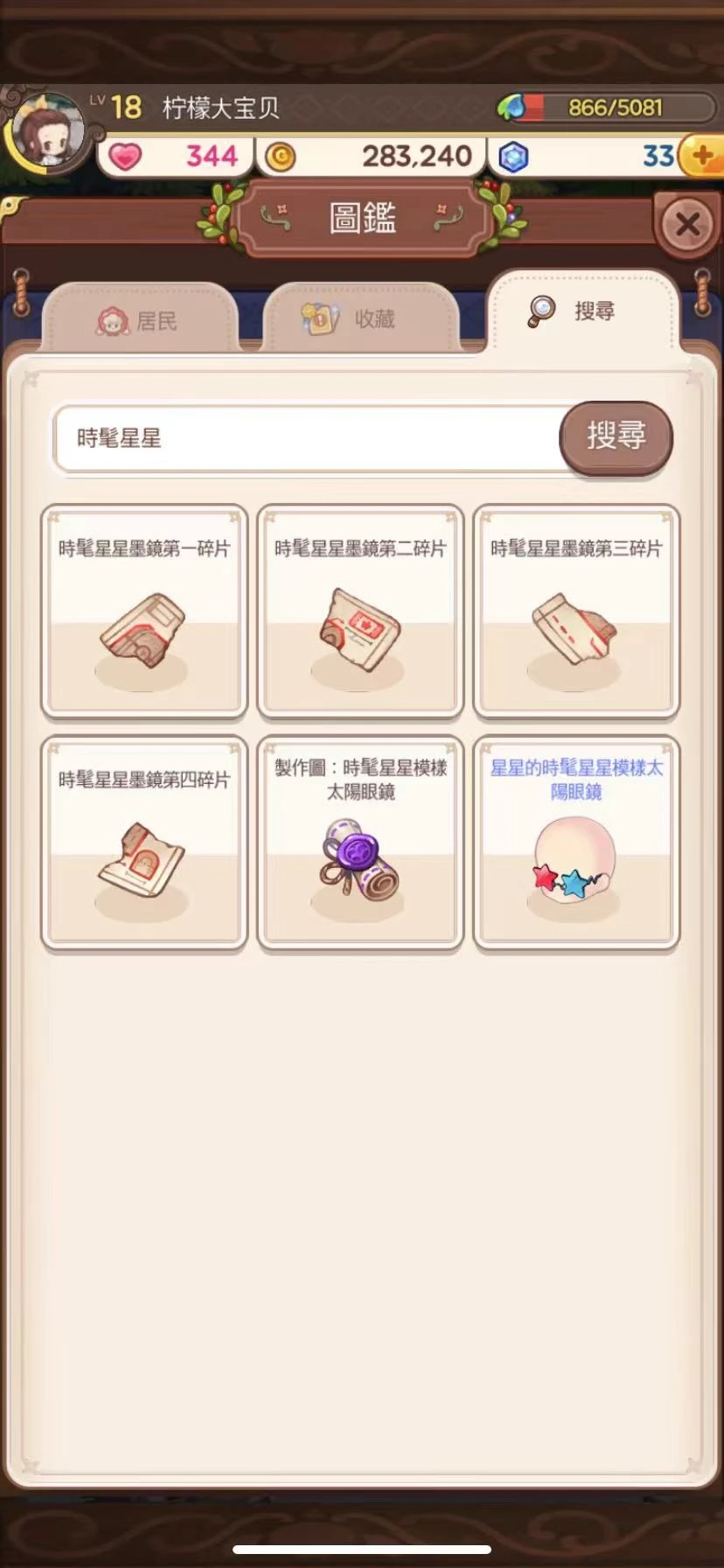Screen dimensions: 724x1568
Task: Open 時髦星星墨鏡第三碎片 card
Action: coord(576,612)
